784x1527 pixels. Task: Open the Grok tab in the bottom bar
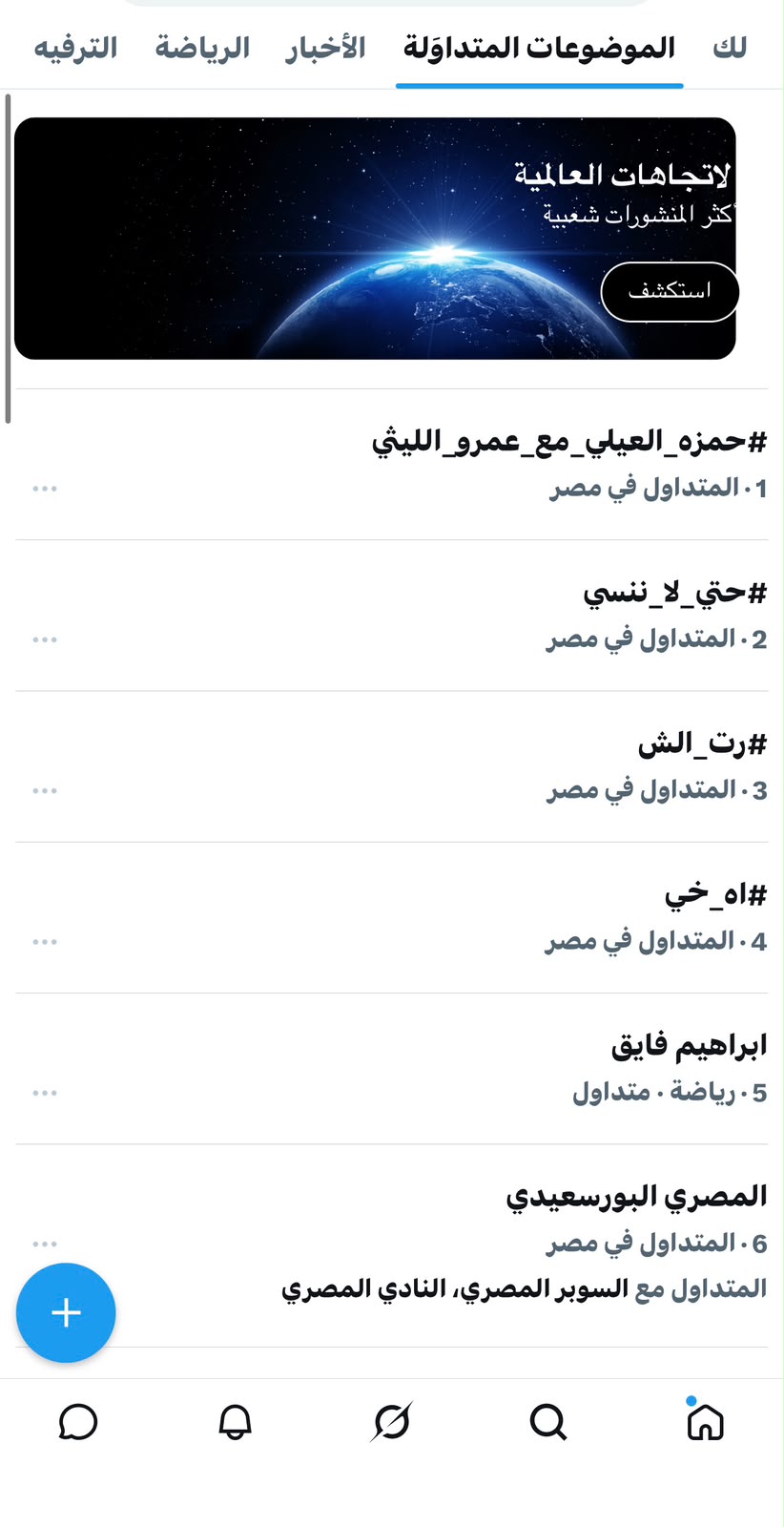click(x=392, y=1422)
